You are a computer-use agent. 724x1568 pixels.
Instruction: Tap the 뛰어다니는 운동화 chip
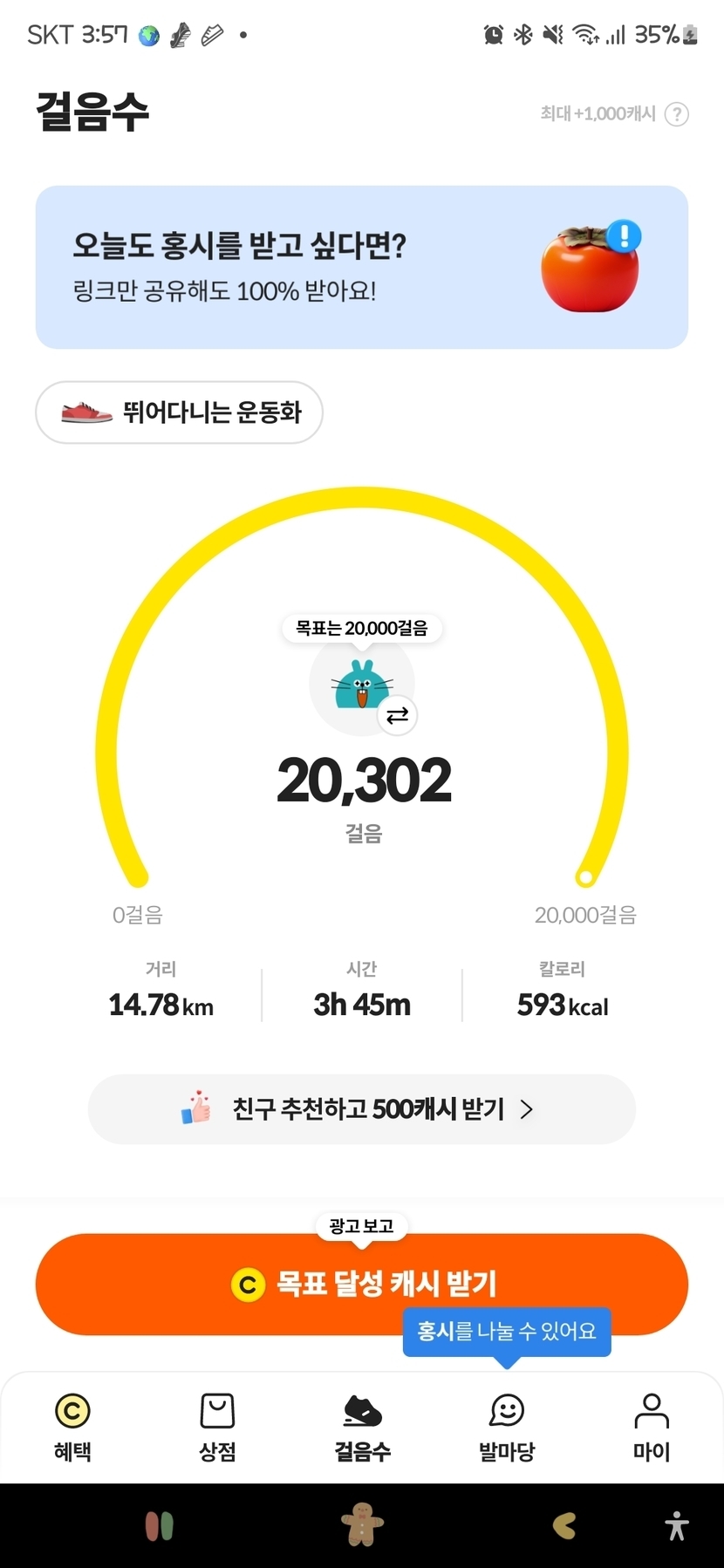tap(179, 412)
